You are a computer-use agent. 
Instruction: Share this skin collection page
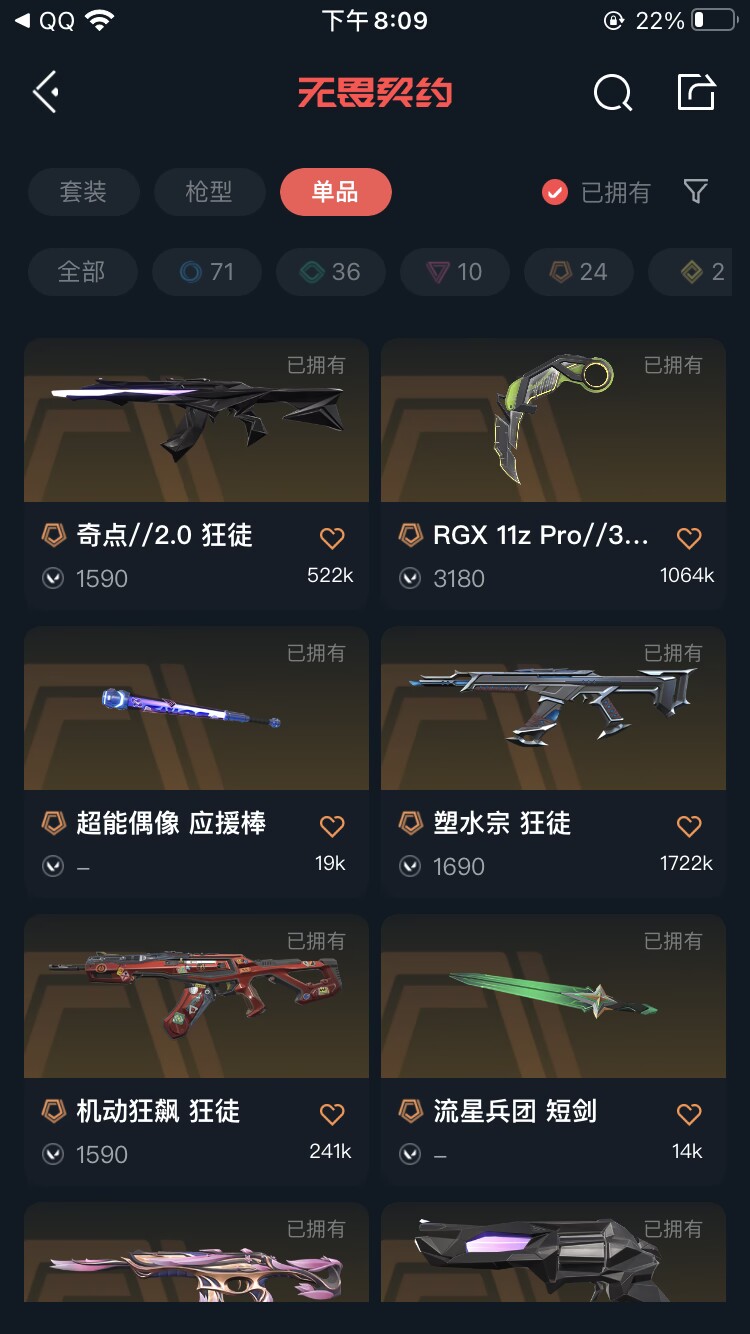tap(696, 93)
